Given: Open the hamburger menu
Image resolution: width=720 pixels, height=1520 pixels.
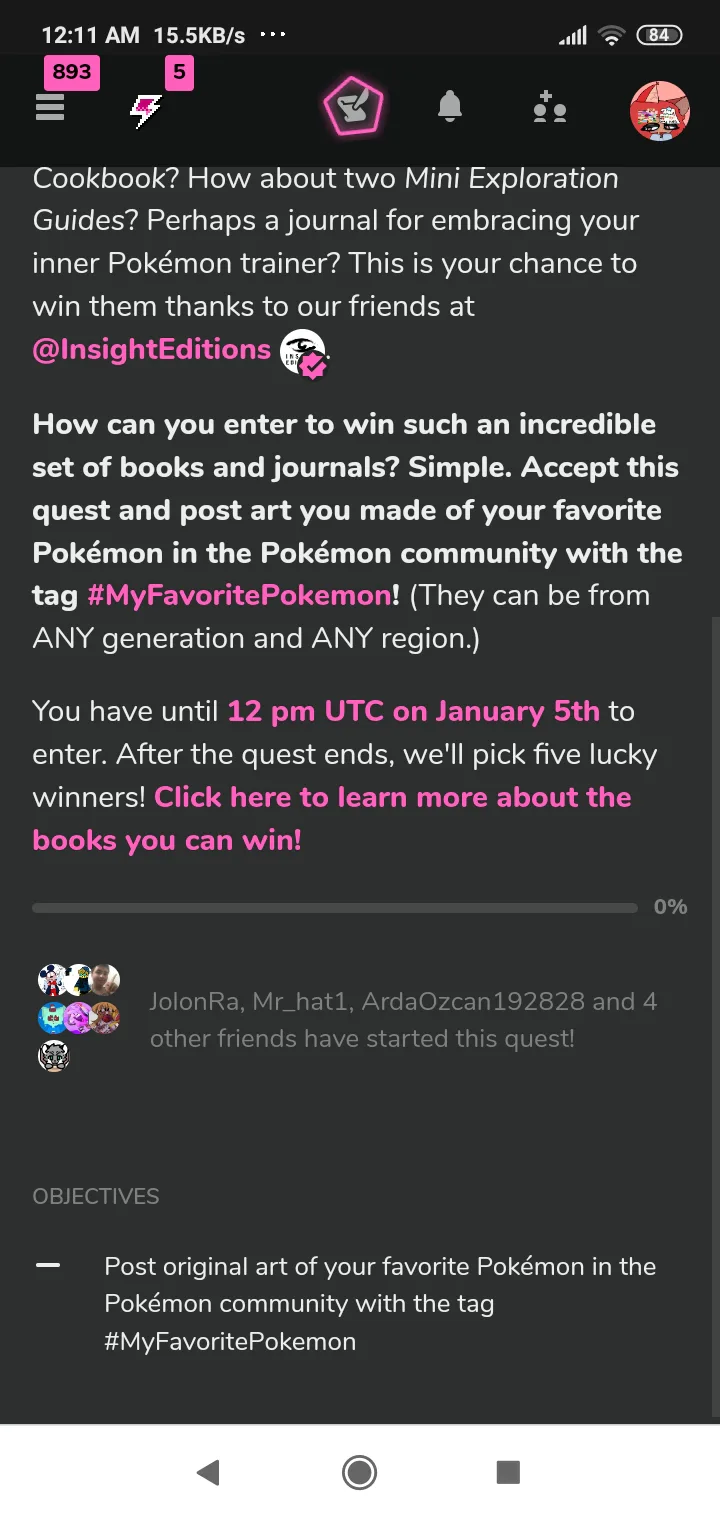Looking at the screenshot, I should pyautogui.click(x=50, y=107).
